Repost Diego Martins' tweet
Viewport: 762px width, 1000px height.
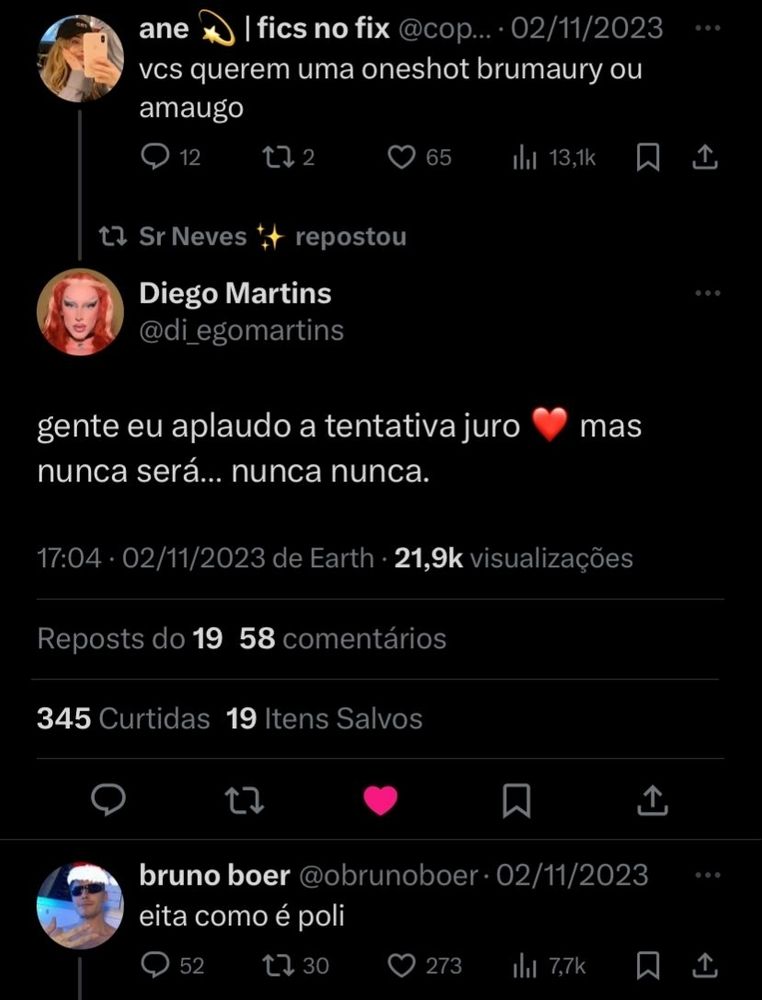pos(239,799)
